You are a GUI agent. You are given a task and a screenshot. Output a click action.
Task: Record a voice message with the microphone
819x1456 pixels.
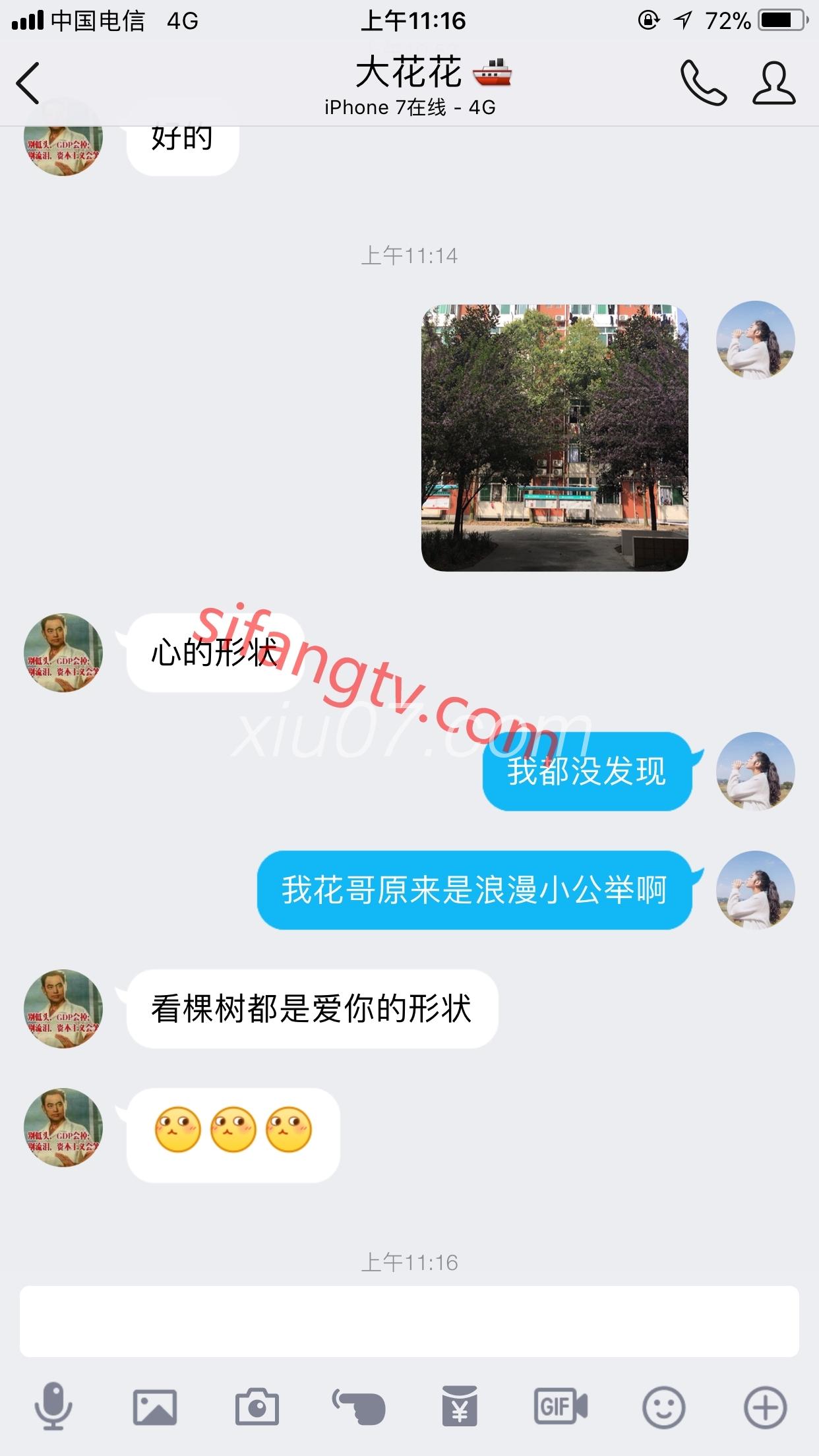[53, 1407]
